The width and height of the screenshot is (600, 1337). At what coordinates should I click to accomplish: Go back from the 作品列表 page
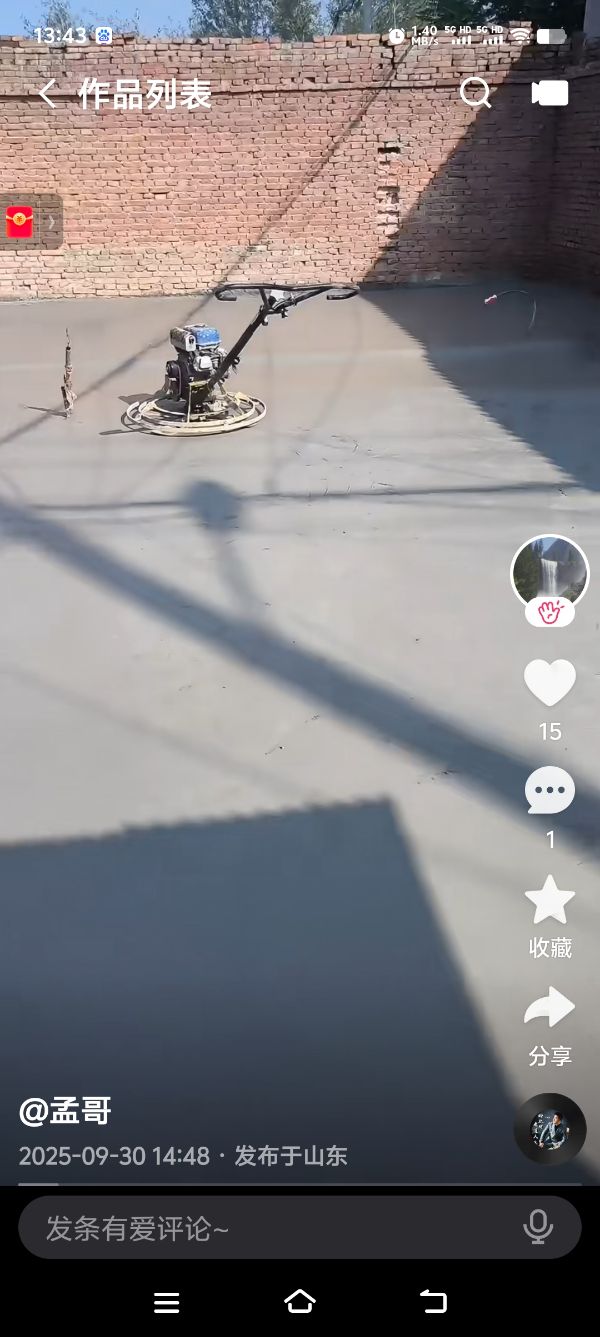coord(46,94)
